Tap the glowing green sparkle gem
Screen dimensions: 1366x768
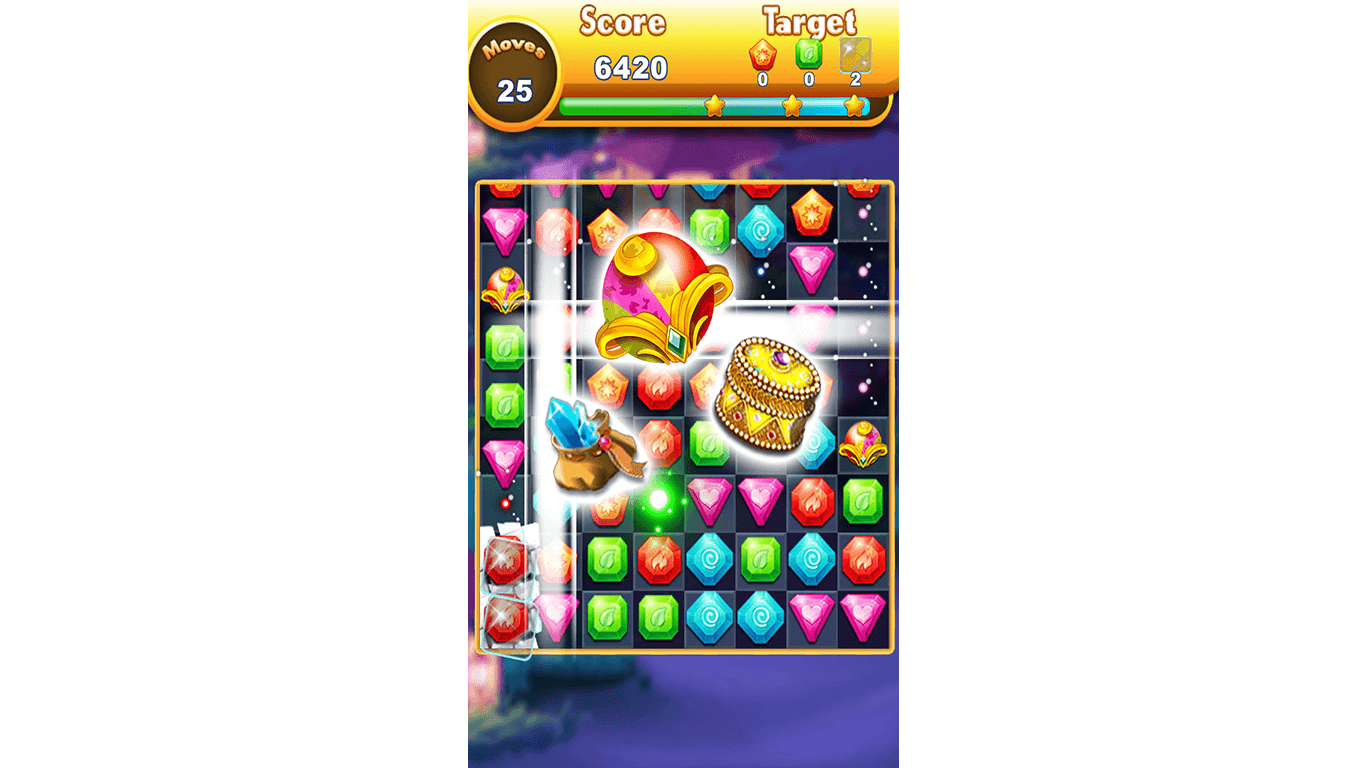pyautogui.click(x=658, y=499)
